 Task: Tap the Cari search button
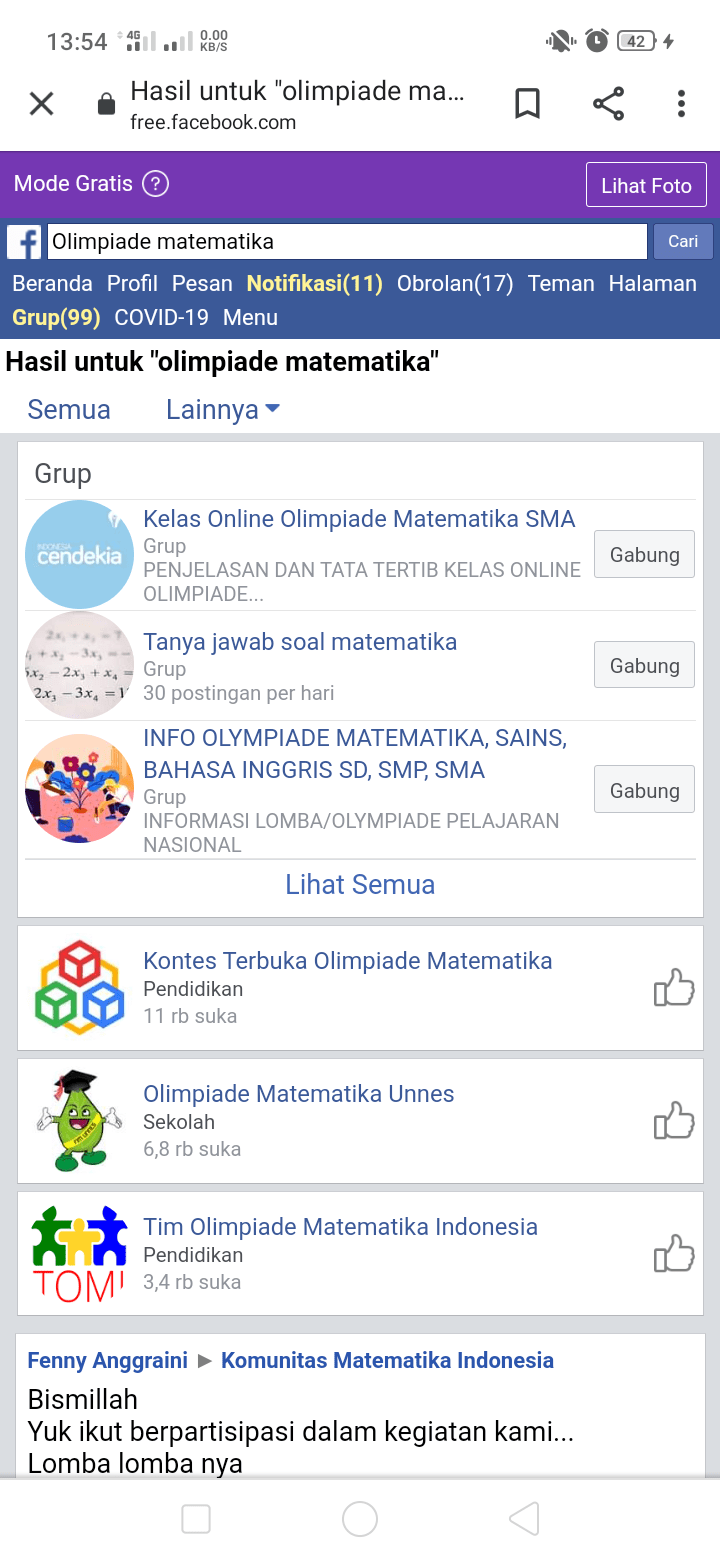[683, 242]
